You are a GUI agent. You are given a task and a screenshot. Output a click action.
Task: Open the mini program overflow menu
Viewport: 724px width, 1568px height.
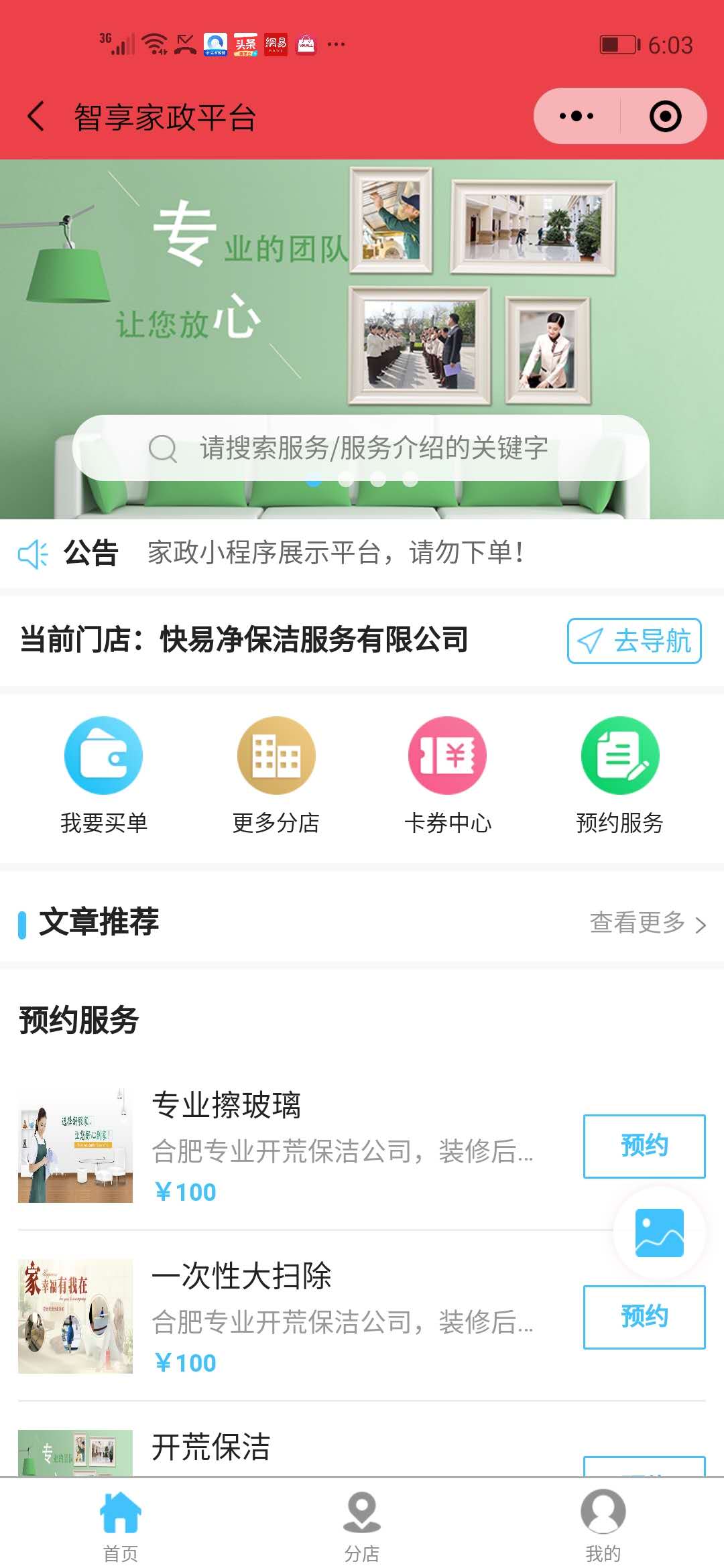tap(577, 117)
